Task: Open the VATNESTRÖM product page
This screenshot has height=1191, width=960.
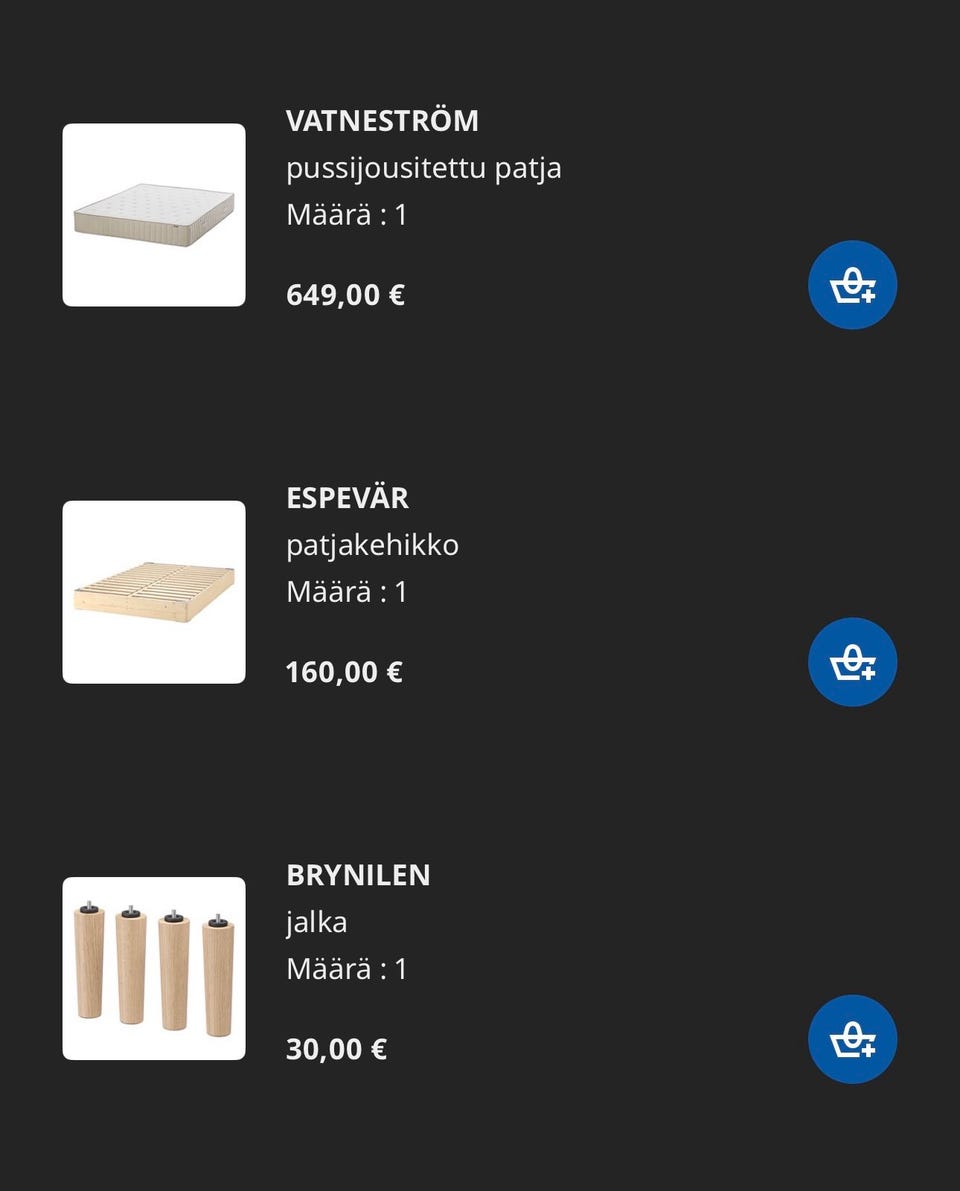Action: pos(383,120)
